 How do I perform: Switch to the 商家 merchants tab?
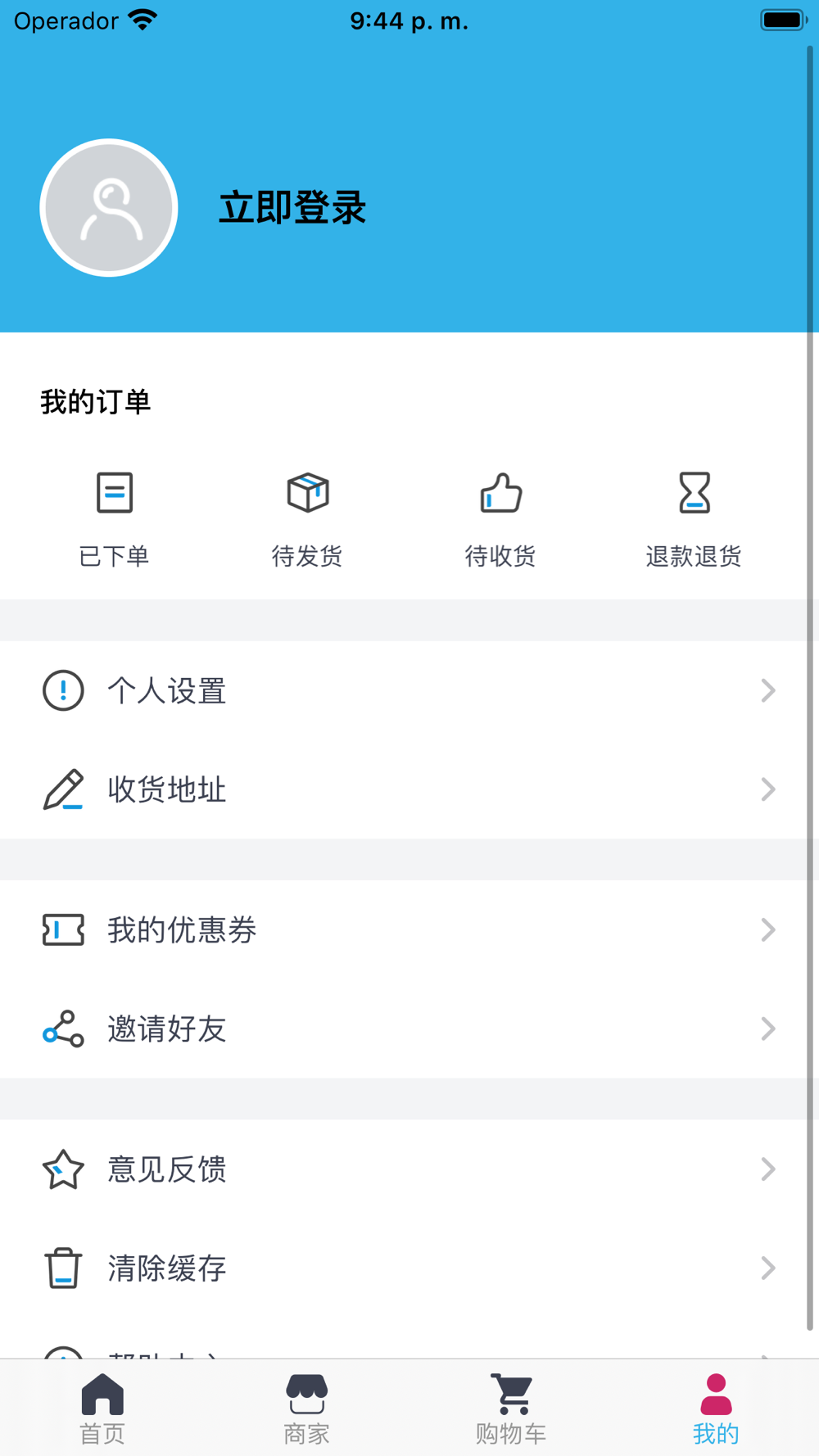pyautogui.click(x=307, y=1409)
